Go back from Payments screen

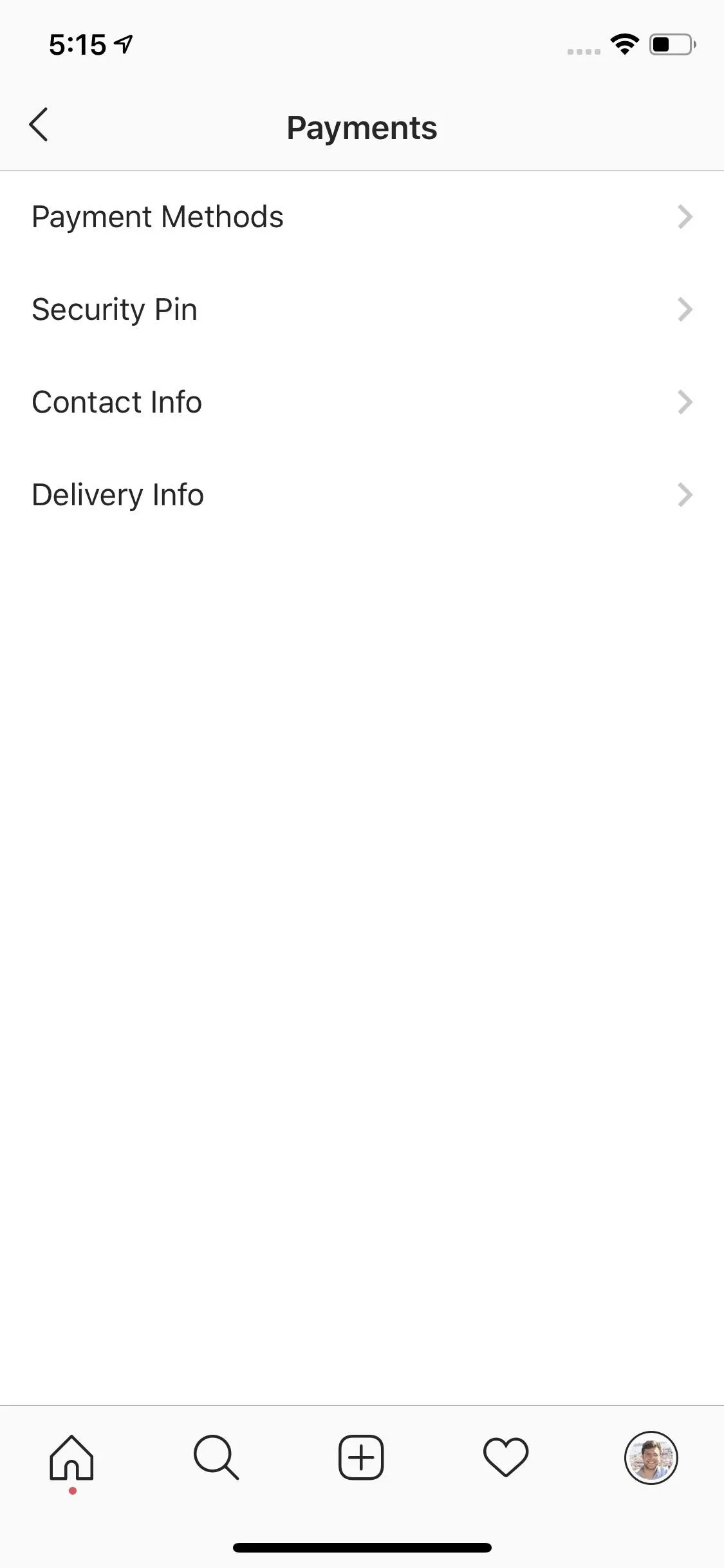pyautogui.click(x=39, y=125)
